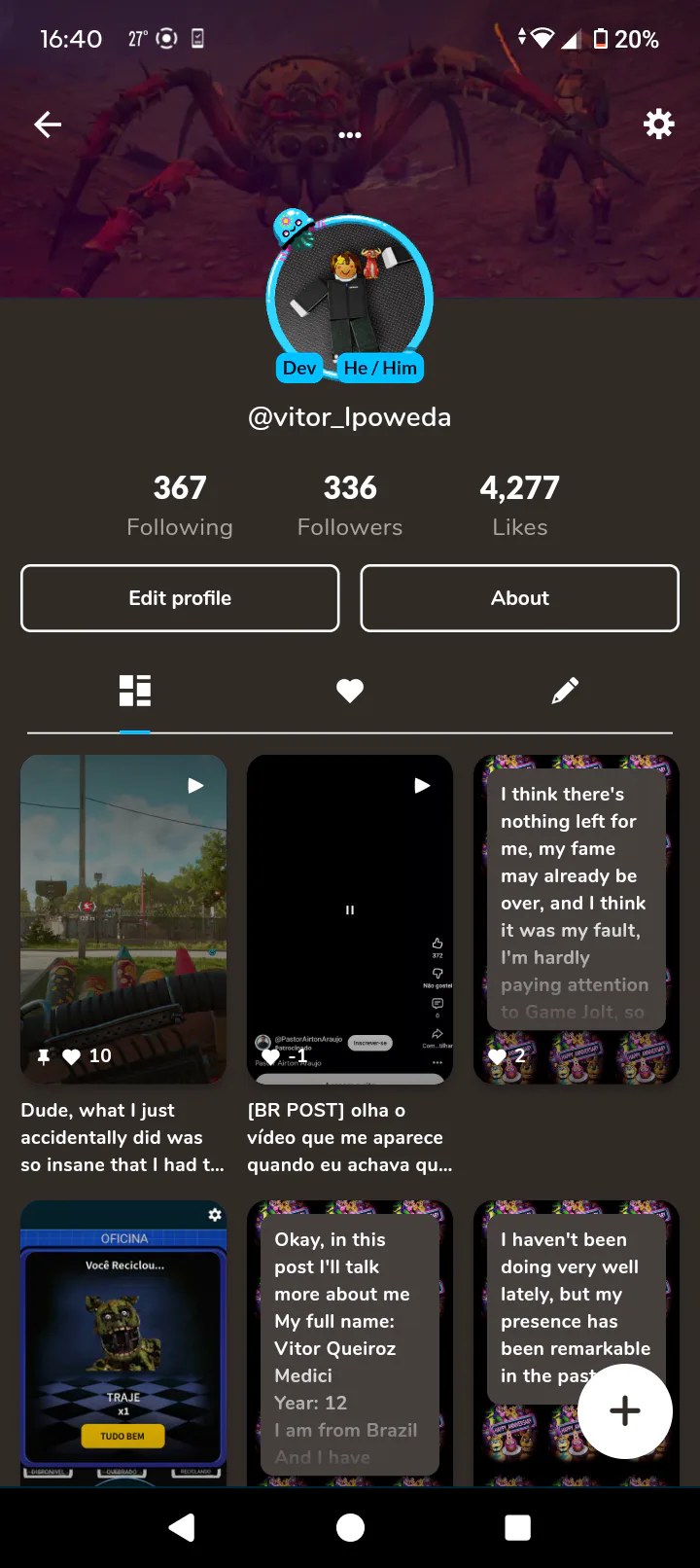Switch to the posts grid tab

click(135, 691)
